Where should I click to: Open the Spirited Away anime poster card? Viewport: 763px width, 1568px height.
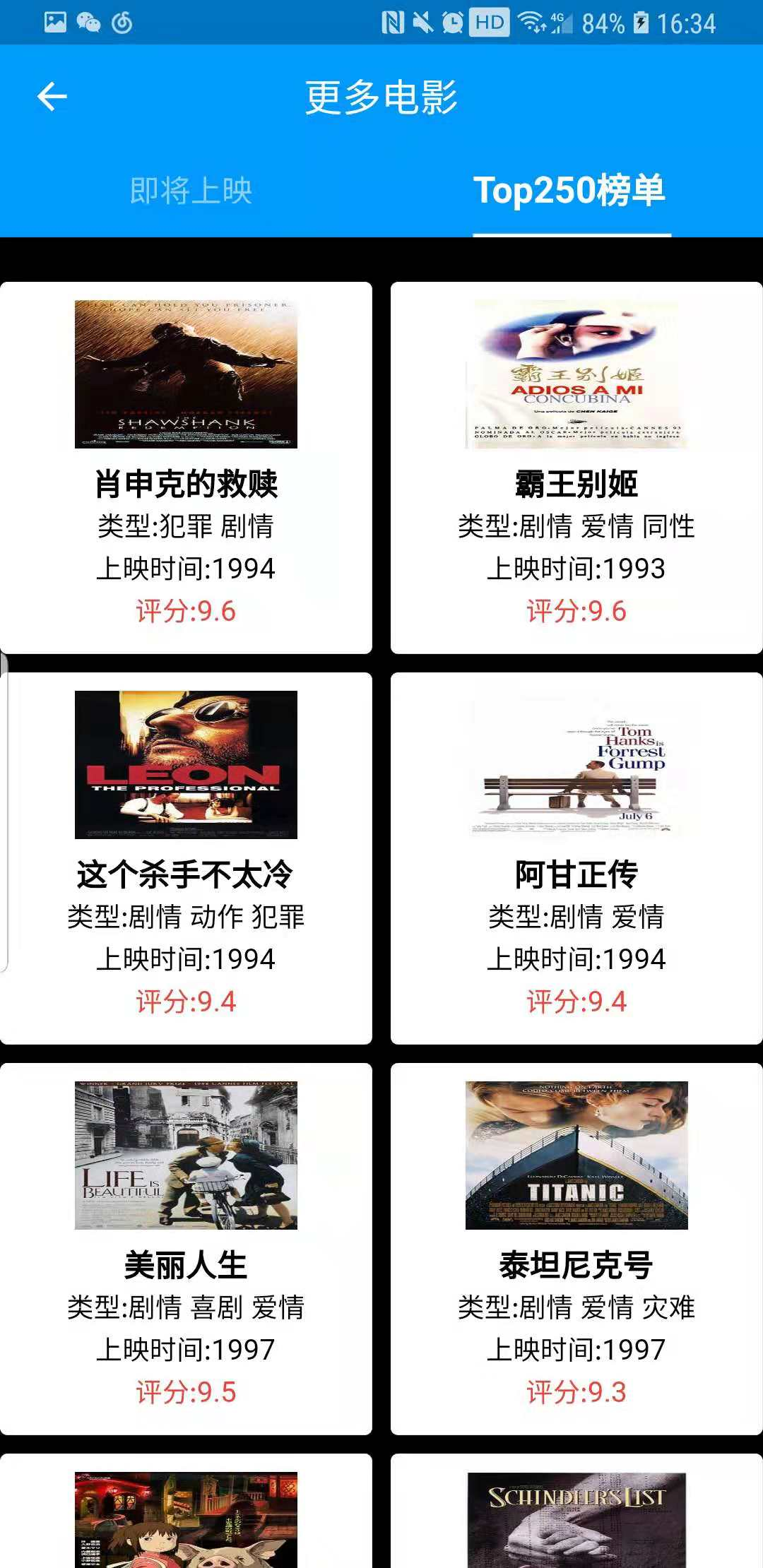pyautogui.click(x=186, y=1519)
